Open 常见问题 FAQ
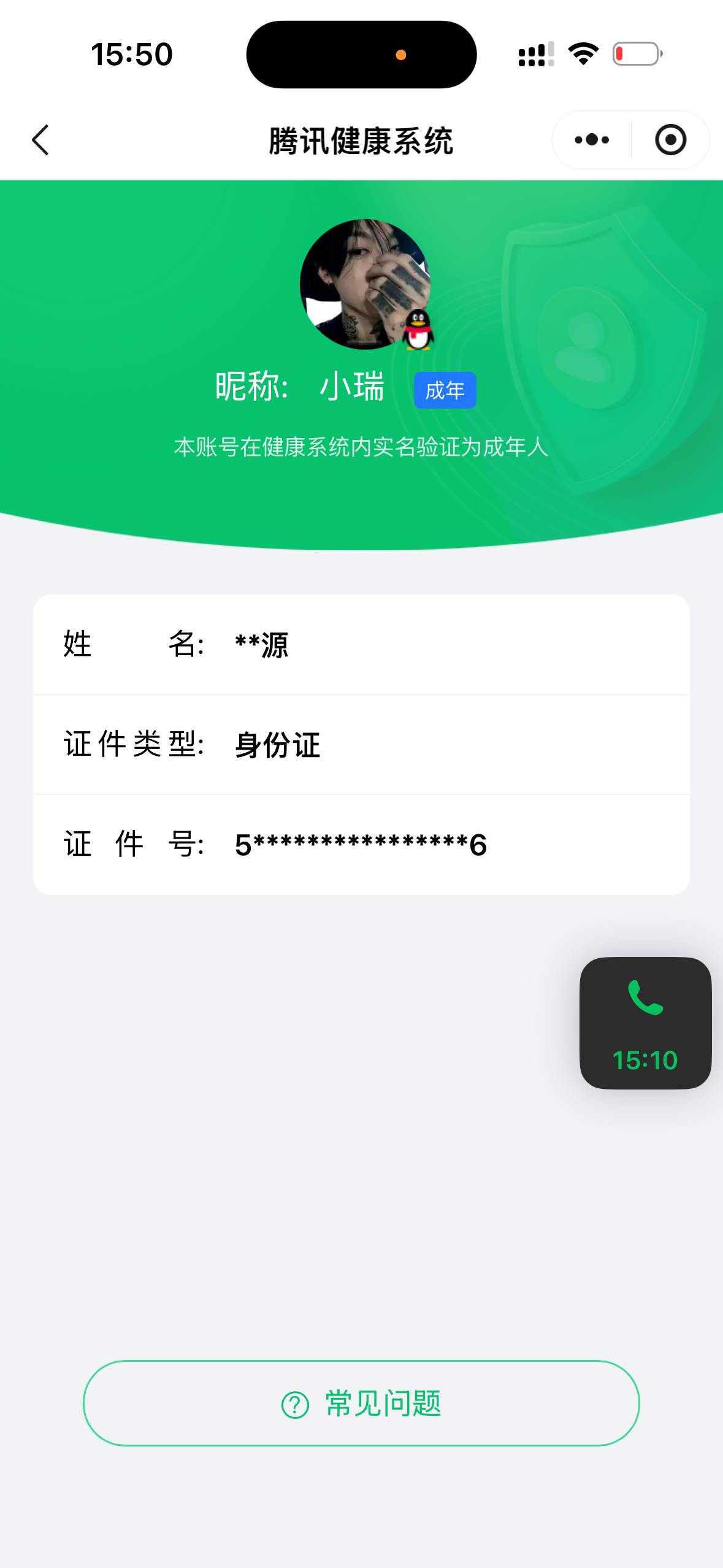This screenshot has height=1568, width=723. tap(361, 1403)
